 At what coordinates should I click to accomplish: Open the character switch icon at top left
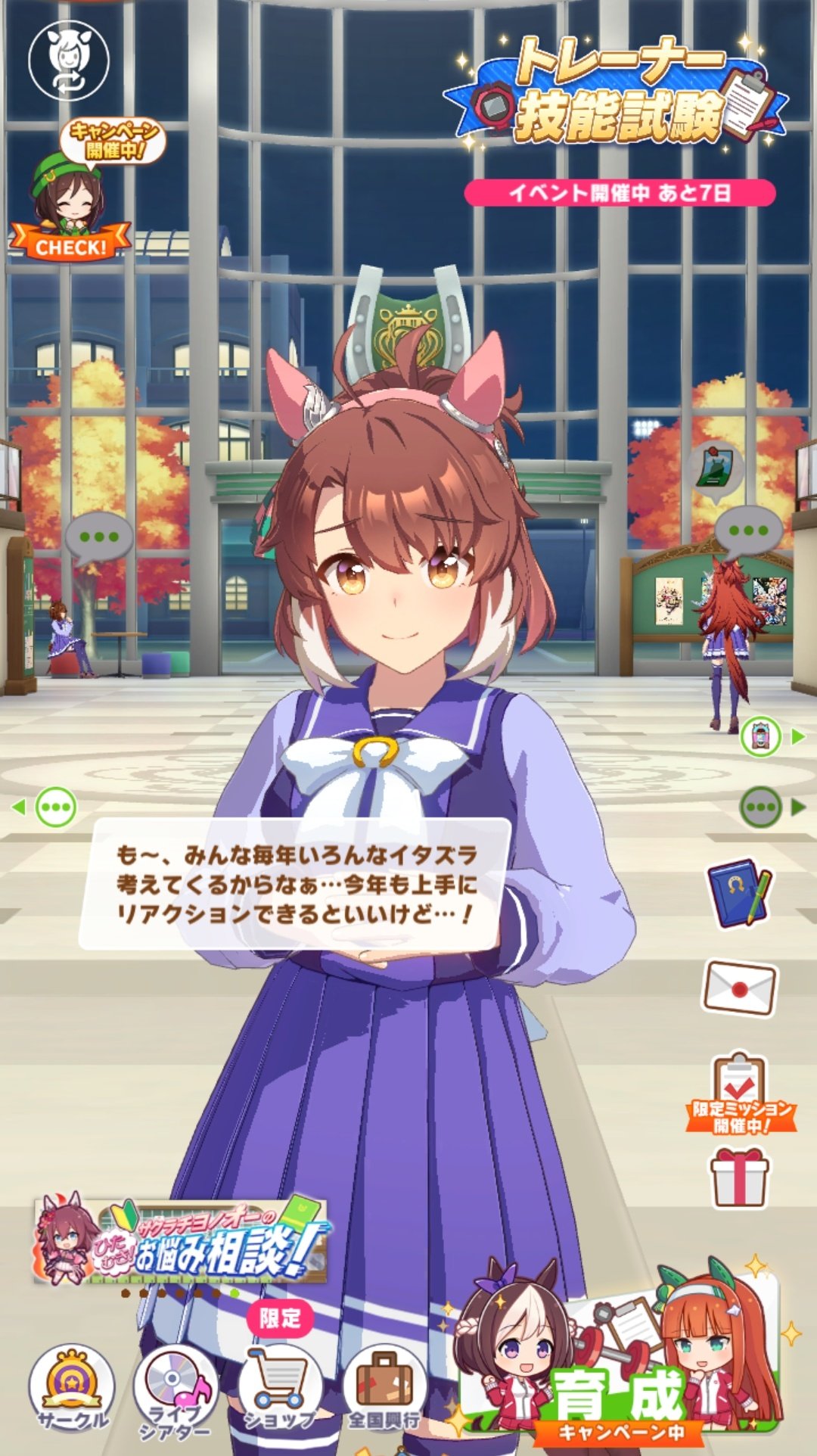[x=68, y=61]
